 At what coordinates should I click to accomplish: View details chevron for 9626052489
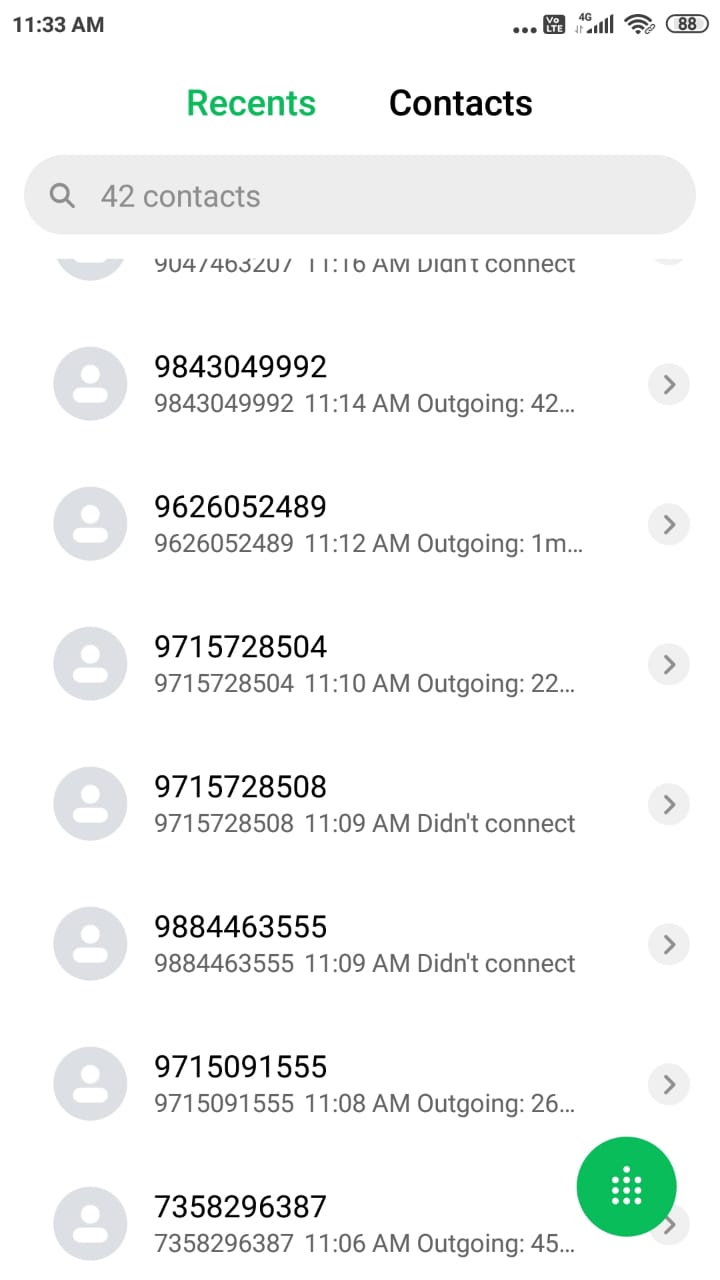(669, 524)
